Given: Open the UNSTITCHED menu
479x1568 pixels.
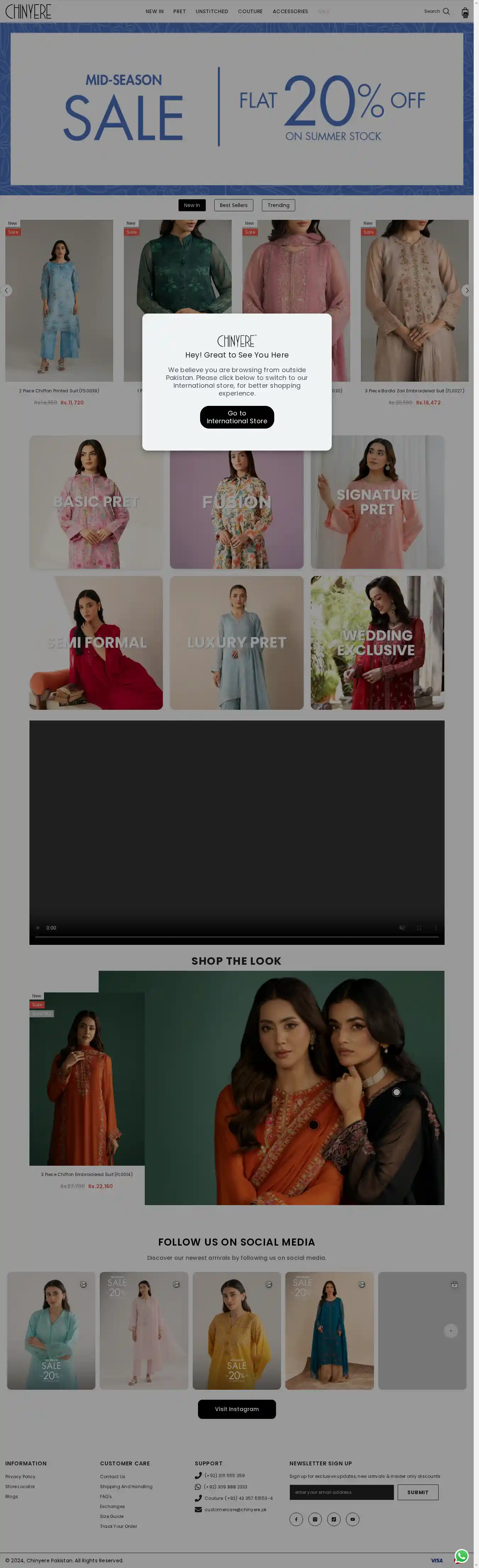Looking at the screenshot, I should pyautogui.click(x=211, y=12).
